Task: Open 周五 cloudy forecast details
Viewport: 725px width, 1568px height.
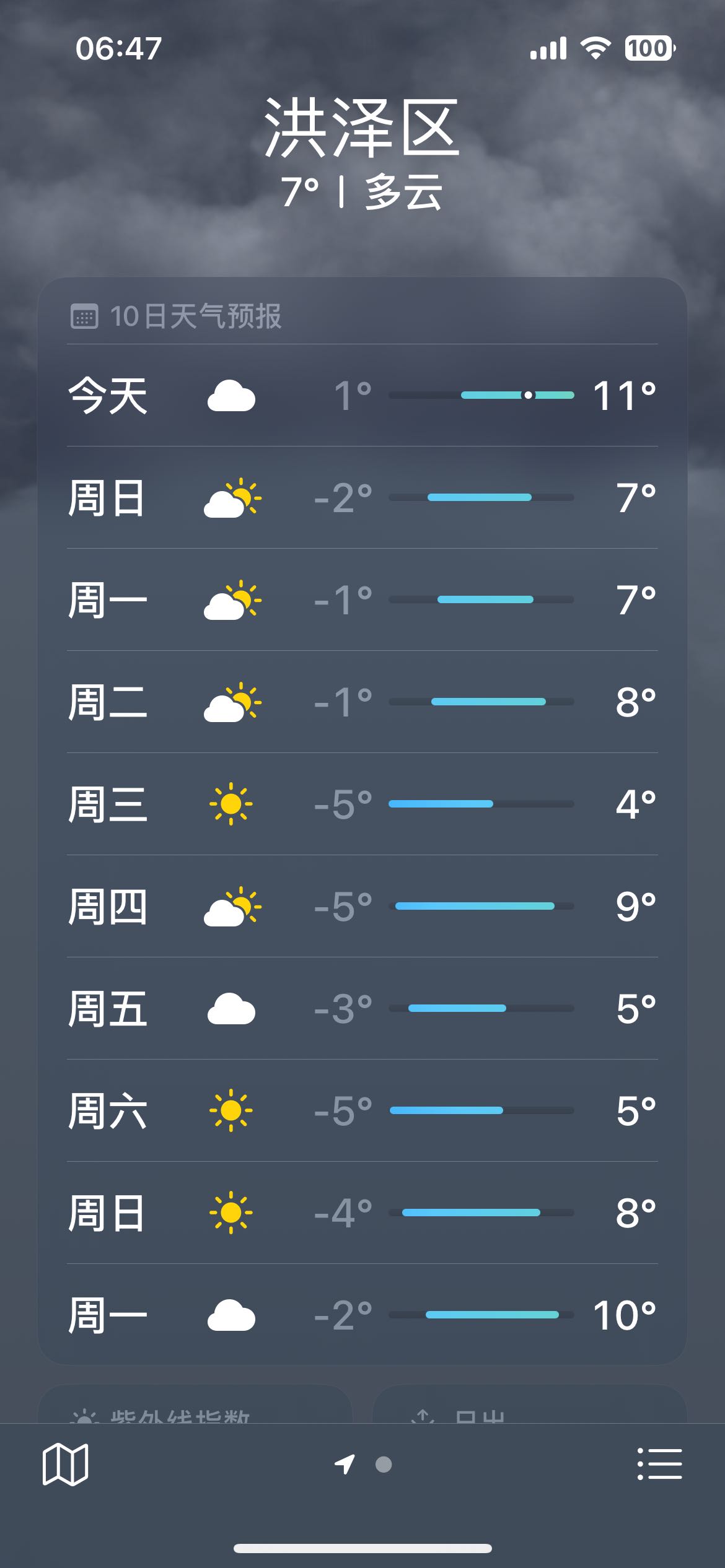Action: point(362,1008)
